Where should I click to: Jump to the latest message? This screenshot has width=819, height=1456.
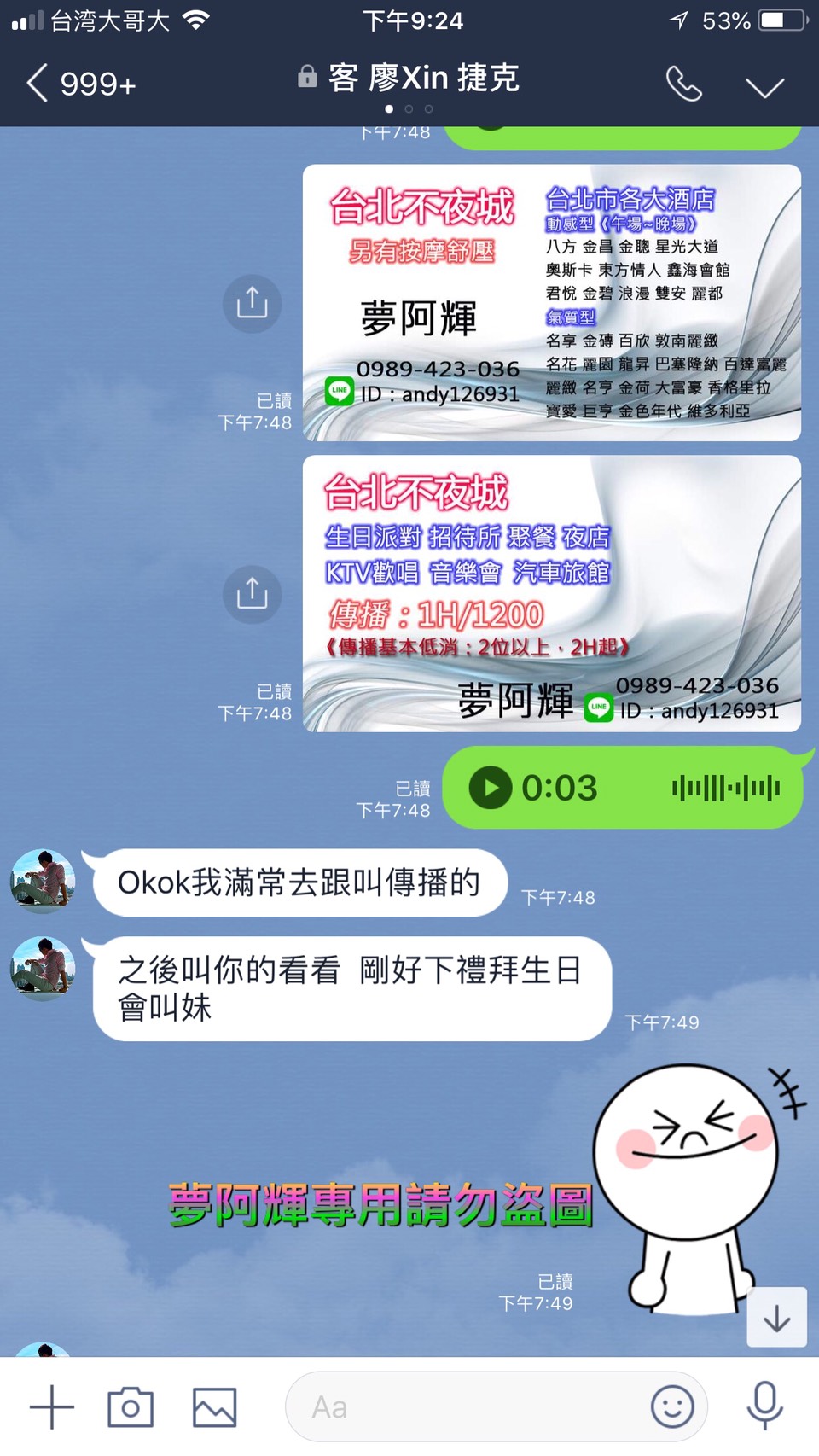[776, 1317]
